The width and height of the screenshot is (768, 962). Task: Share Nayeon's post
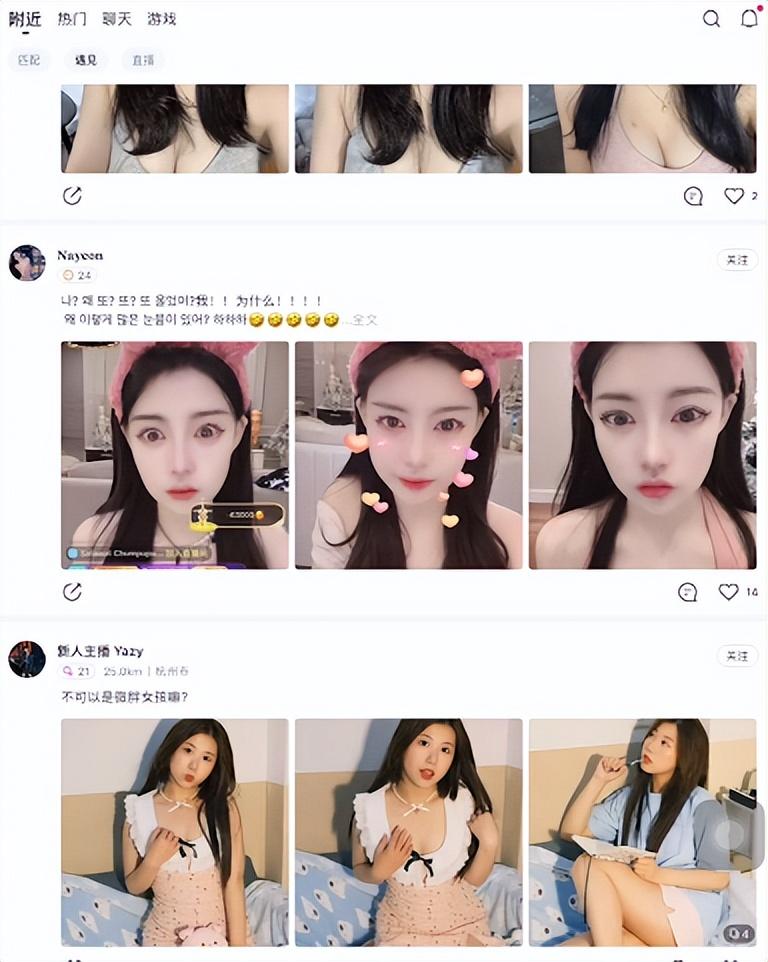click(72, 592)
